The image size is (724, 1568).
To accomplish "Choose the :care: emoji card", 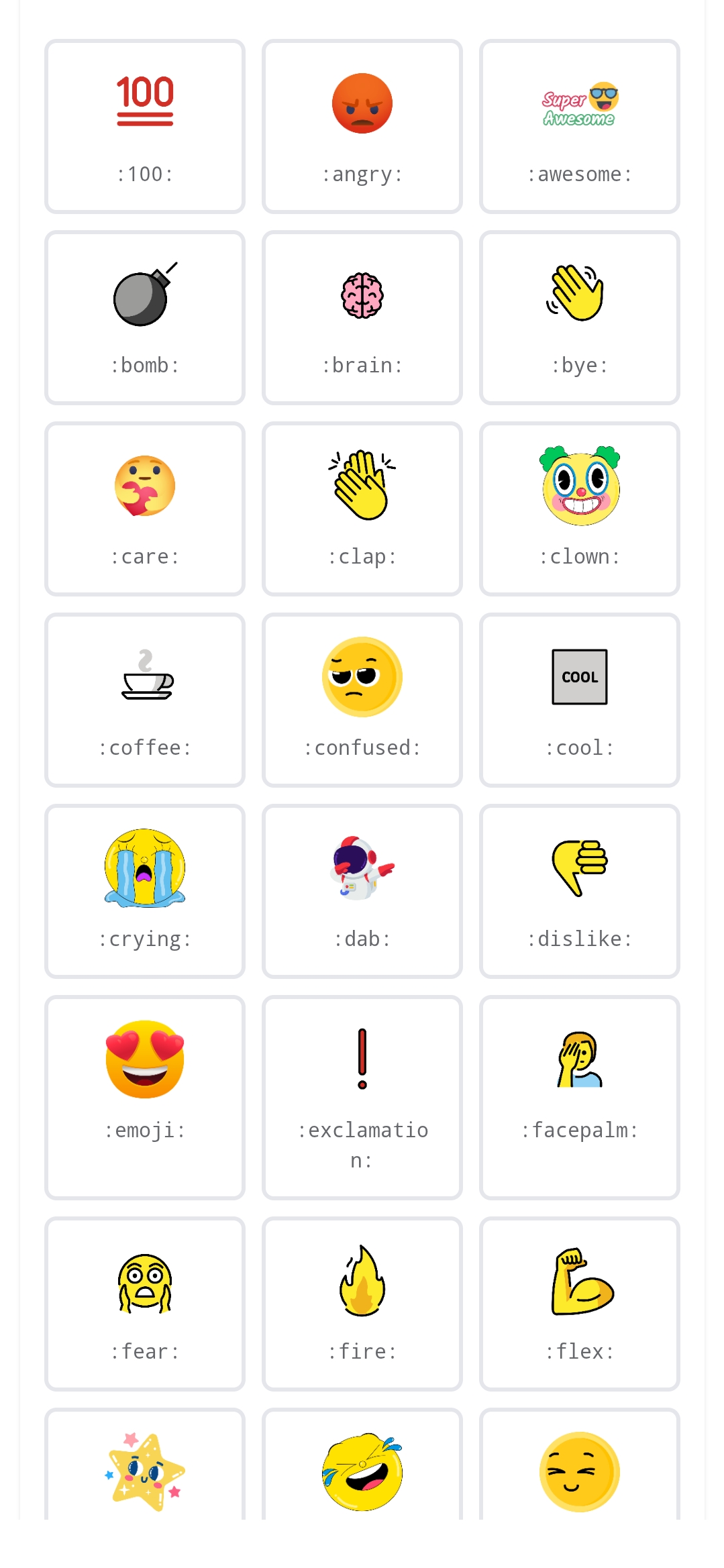I will [145, 509].
